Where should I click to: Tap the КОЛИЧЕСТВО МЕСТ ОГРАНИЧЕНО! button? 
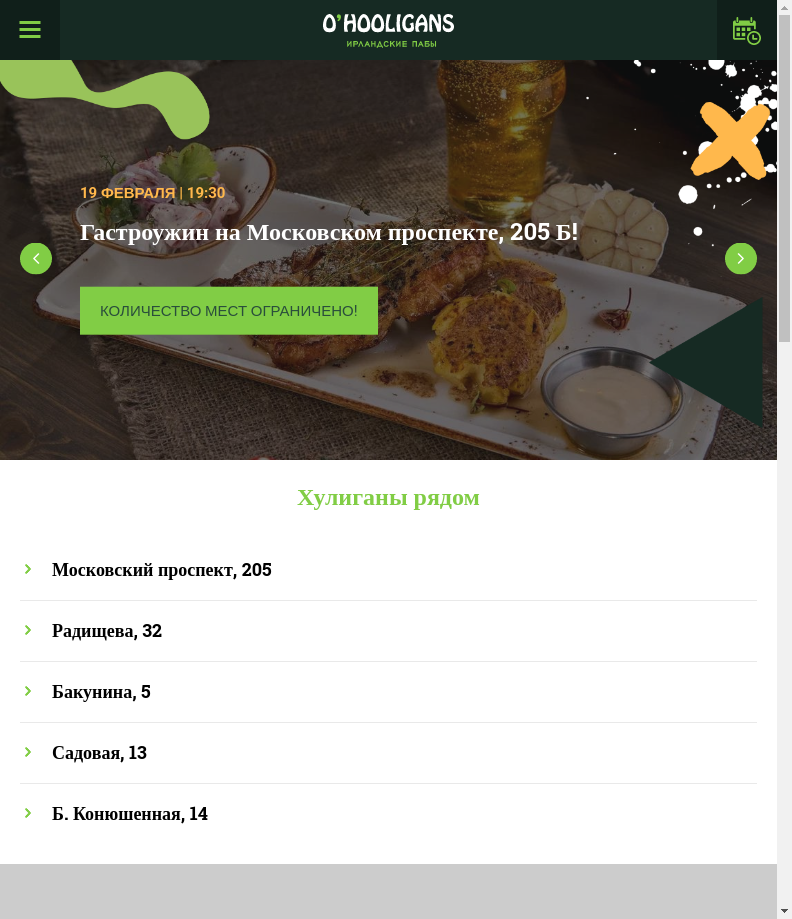tap(229, 311)
